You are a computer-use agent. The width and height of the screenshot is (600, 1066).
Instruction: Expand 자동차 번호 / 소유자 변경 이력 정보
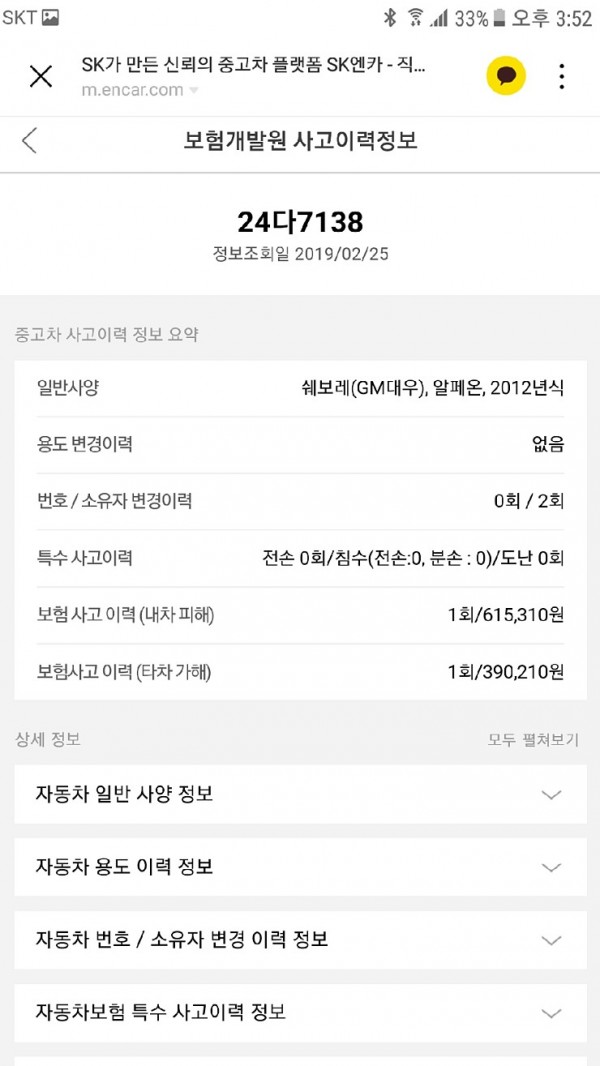[x=300, y=940]
